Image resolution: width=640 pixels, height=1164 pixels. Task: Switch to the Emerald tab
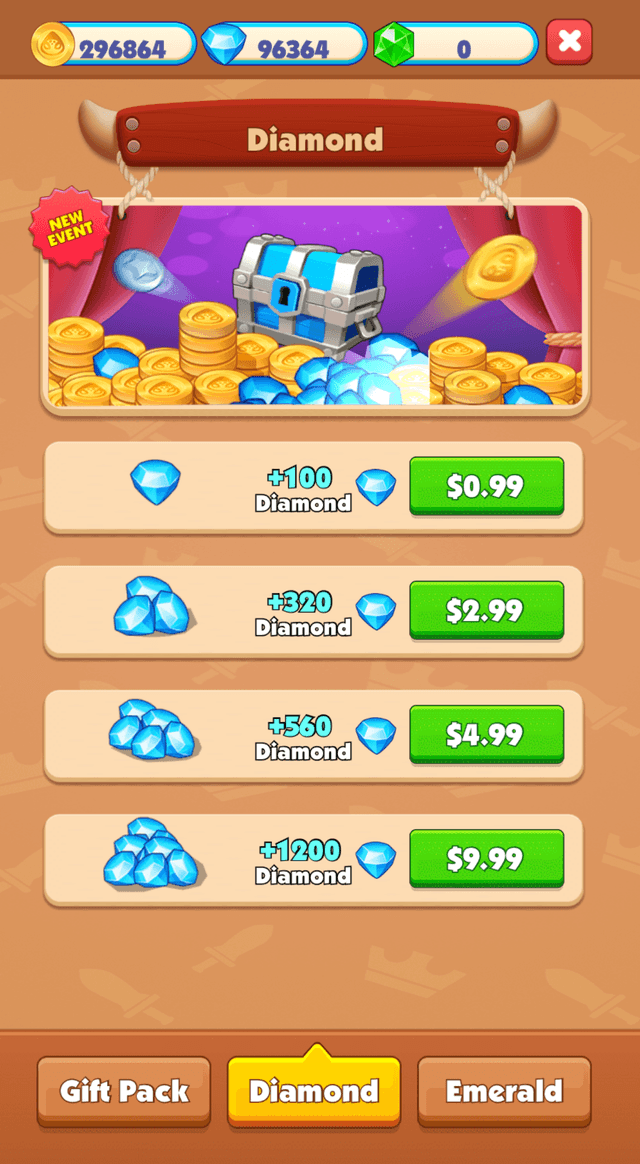(504, 1090)
